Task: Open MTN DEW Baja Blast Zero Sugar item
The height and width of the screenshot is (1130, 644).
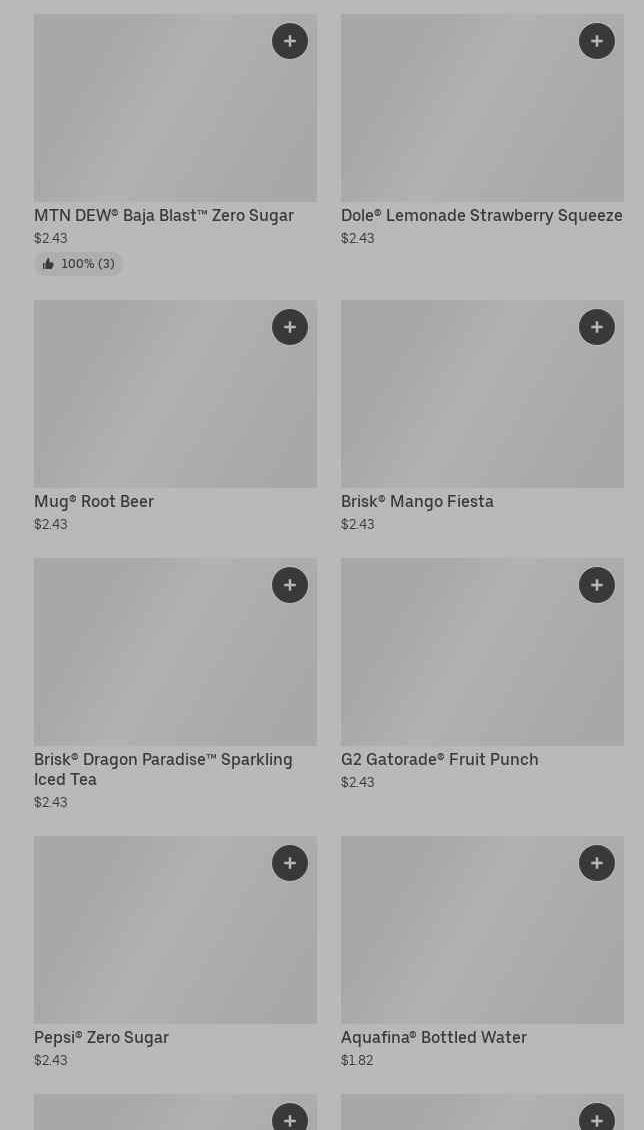Action: click(163, 215)
